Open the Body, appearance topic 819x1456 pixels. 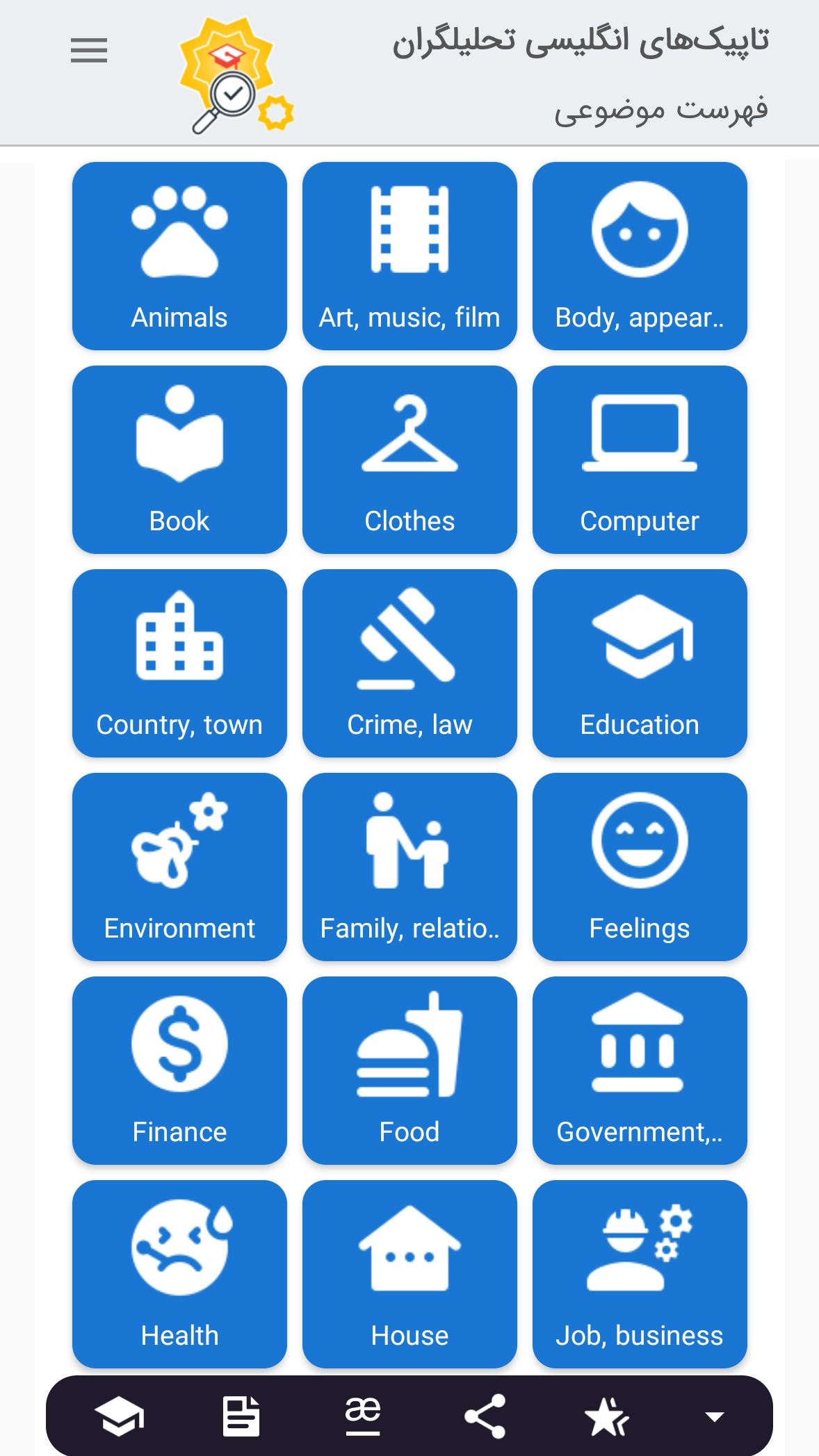[x=640, y=256]
